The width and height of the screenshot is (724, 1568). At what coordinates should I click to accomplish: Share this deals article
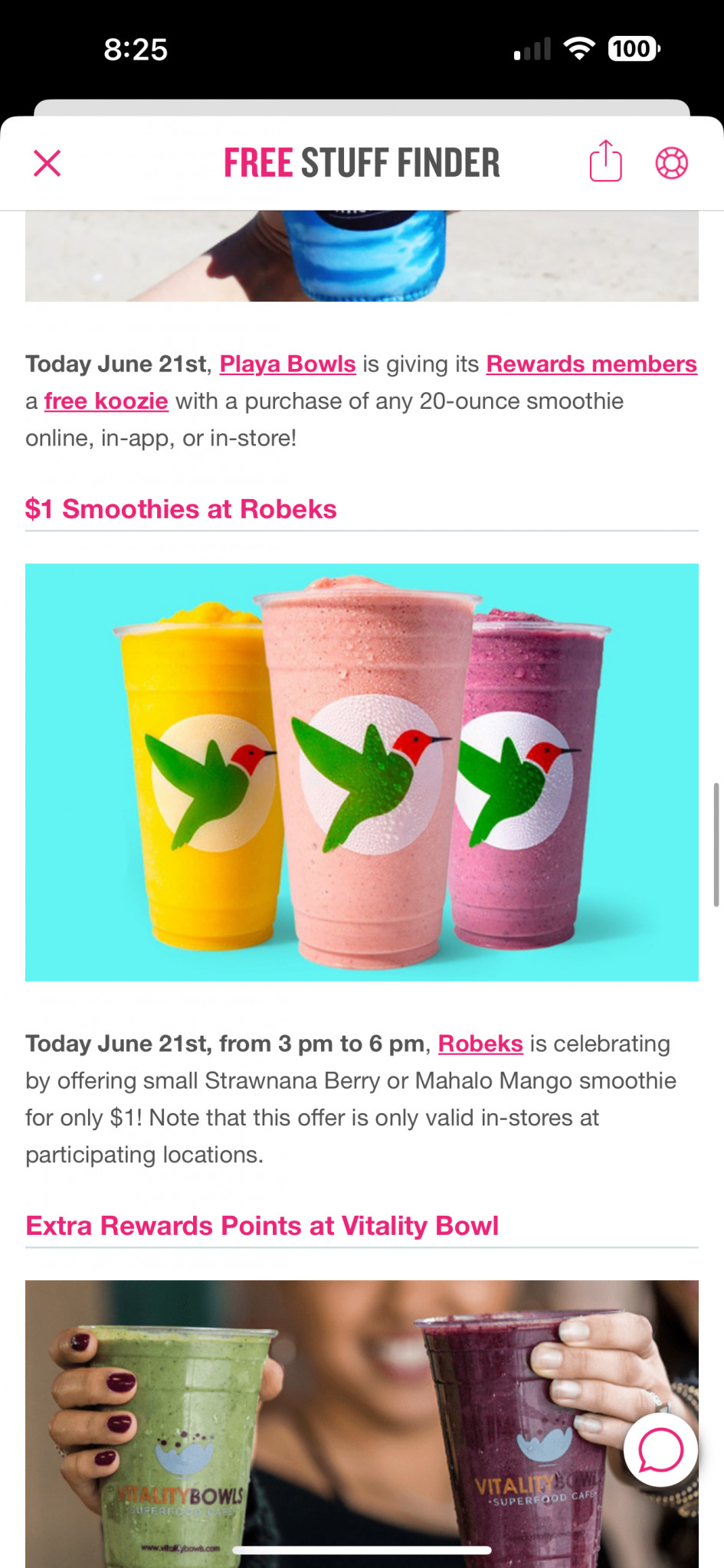pos(605,161)
